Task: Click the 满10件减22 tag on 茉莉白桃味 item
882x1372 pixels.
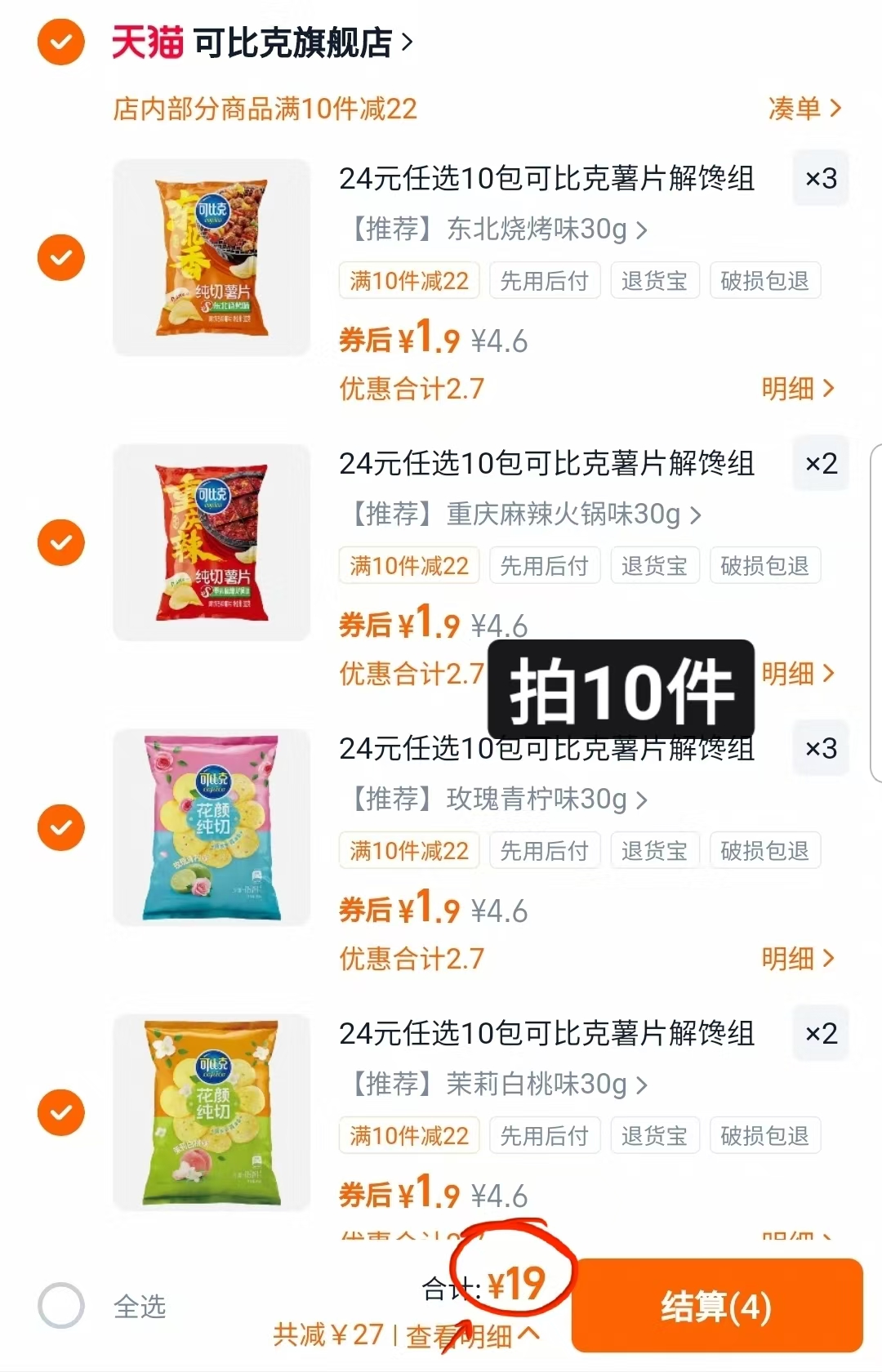Action: click(408, 1135)
